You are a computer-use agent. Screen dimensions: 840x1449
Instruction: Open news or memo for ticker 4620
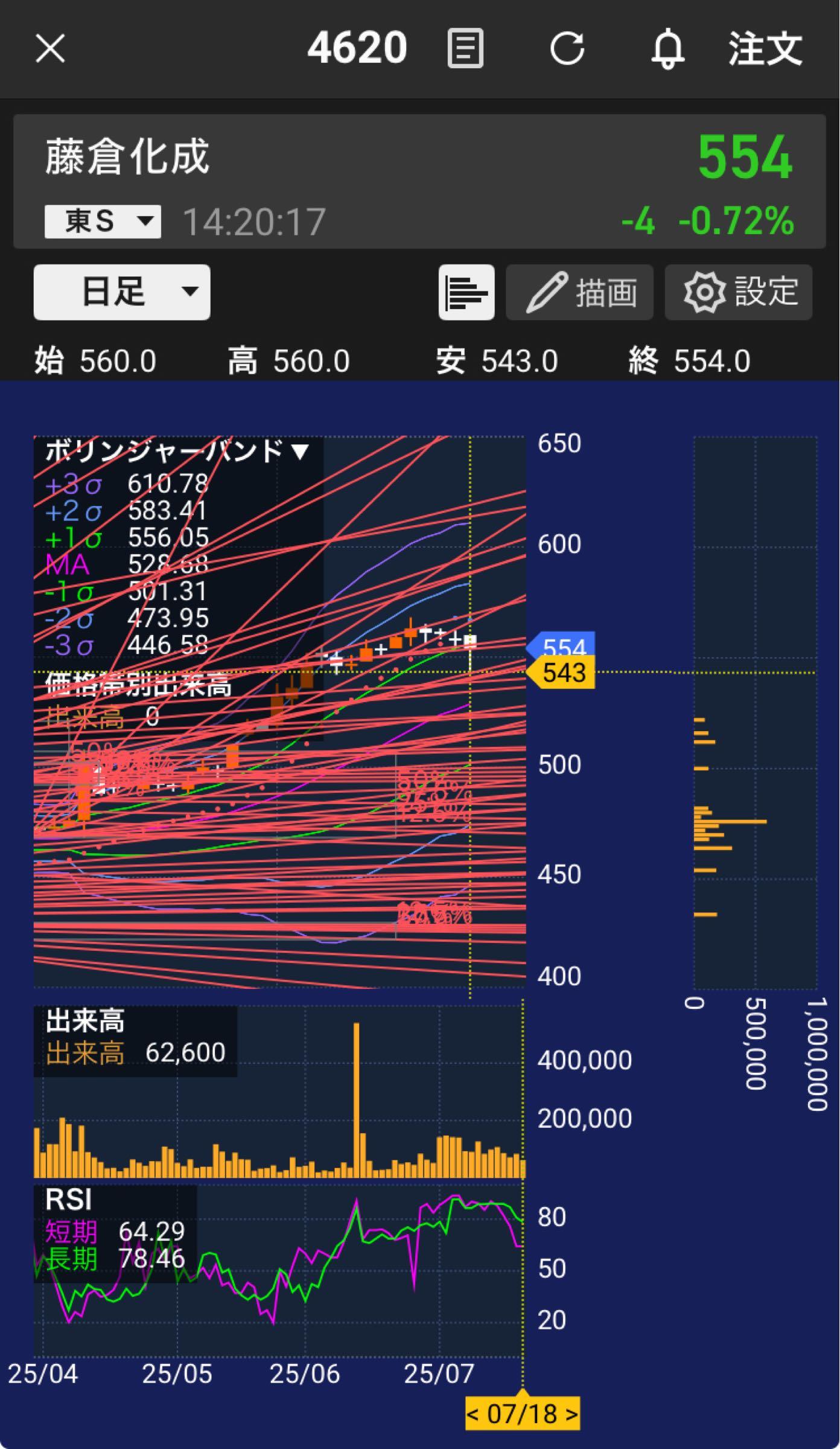[x=465, y=48]
